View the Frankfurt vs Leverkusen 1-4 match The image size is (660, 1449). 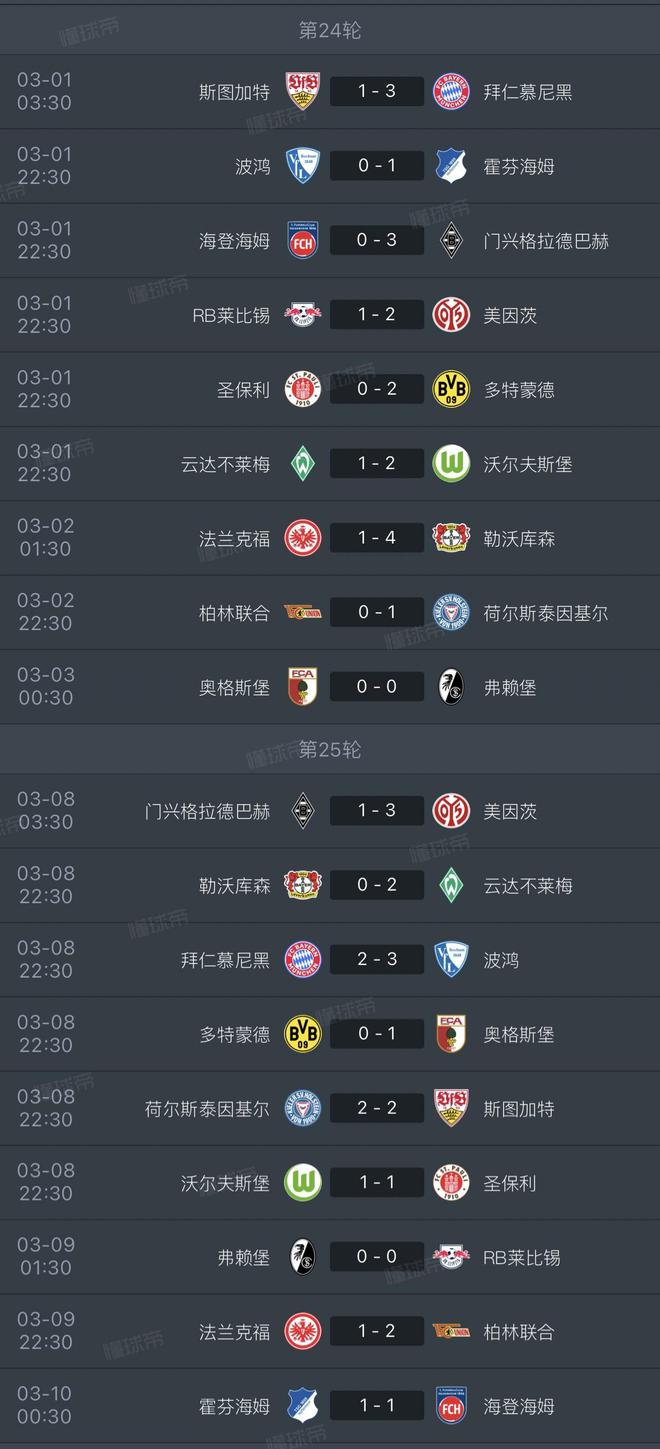(377, 538)
